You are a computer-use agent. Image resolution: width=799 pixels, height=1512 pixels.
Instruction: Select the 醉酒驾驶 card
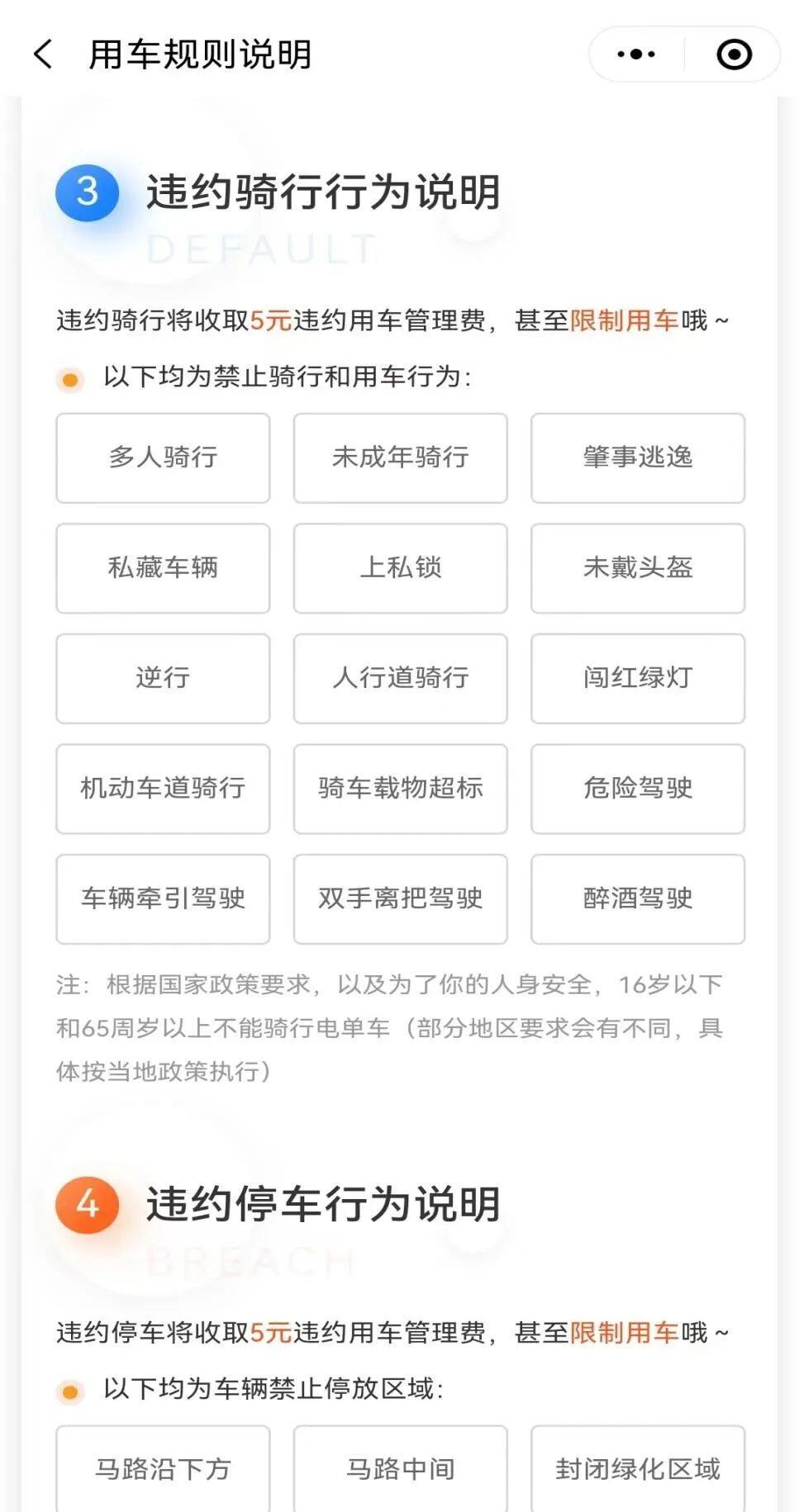tap(637, 899)
